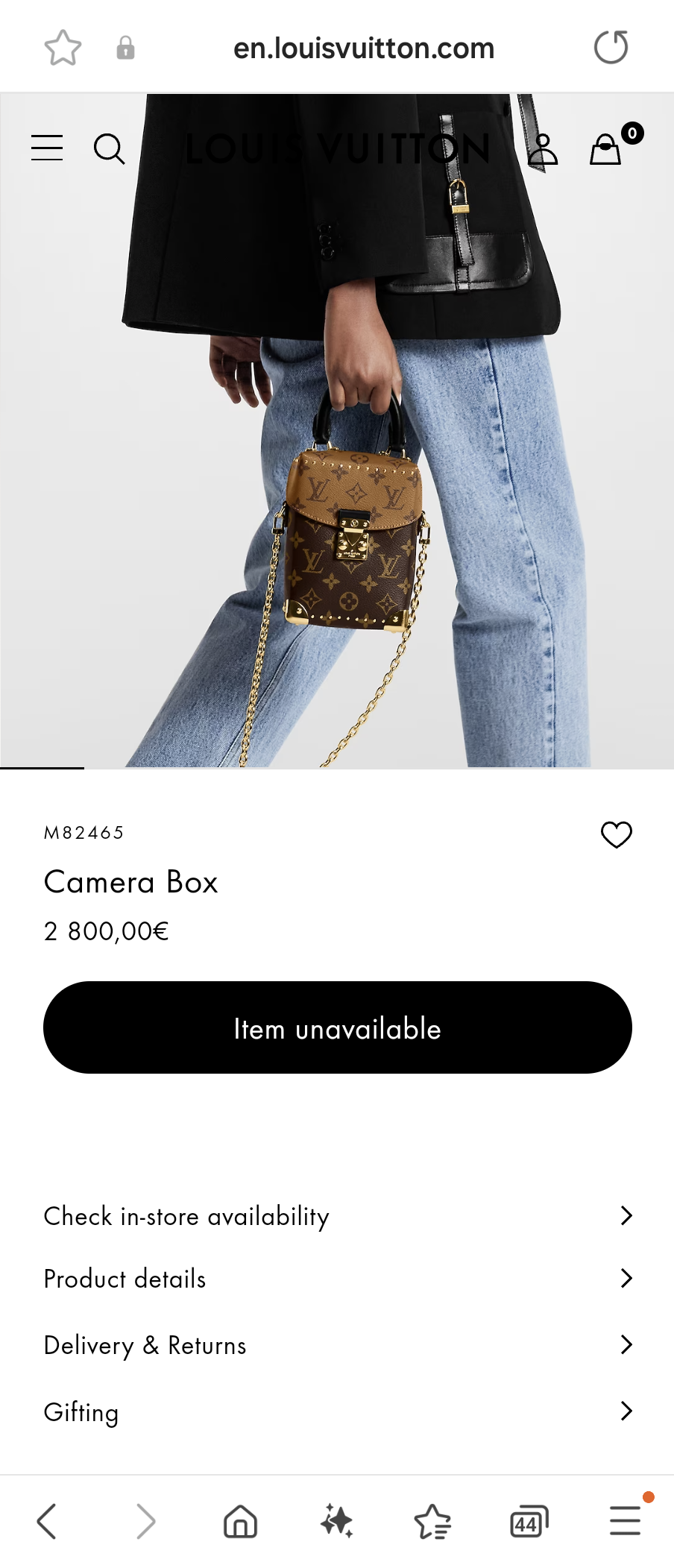Tap the address bar URL en.louisvuitton.com
The width and height of the screenshot is (674, 1568).
[x=365, y=46]
